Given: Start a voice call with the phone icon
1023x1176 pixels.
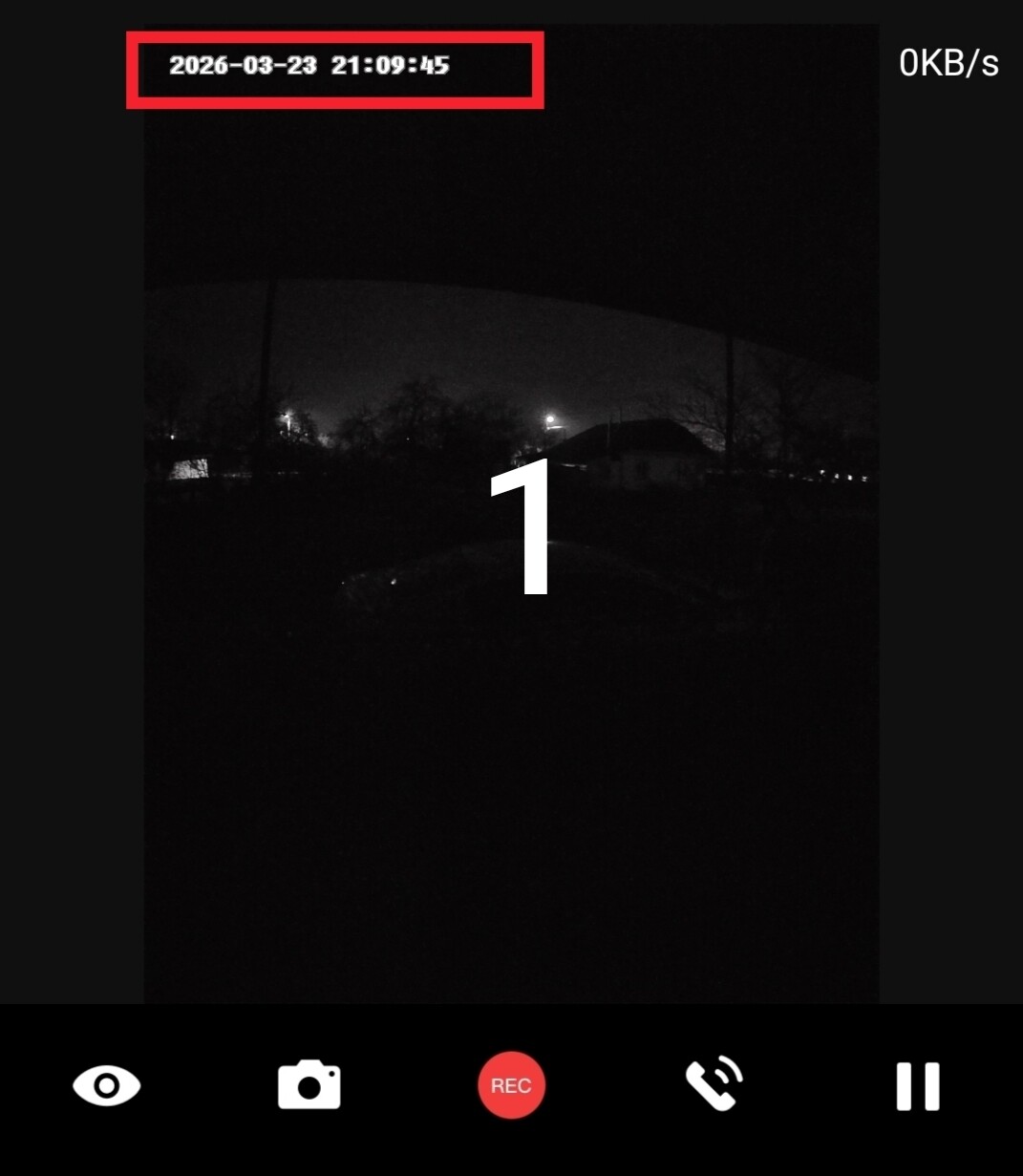Looking at the screenshot, I should coord(714,1085).
